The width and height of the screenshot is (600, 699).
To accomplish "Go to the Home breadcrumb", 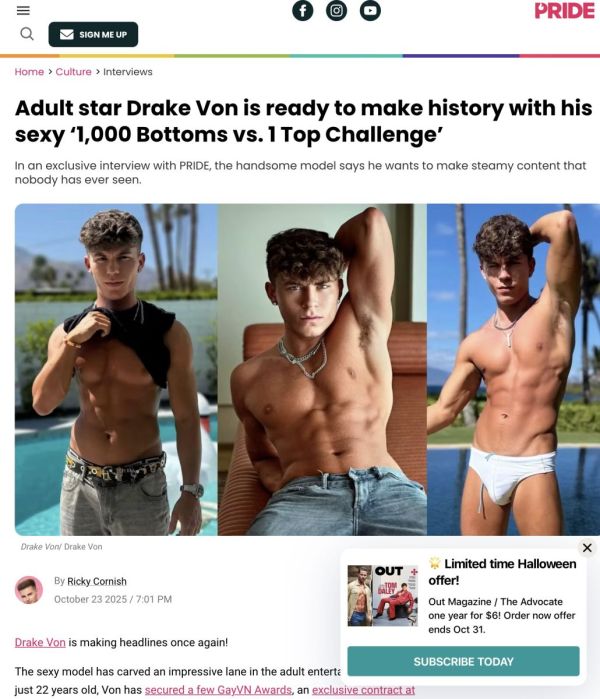I will pyautogui.click(x=29, y=72).
